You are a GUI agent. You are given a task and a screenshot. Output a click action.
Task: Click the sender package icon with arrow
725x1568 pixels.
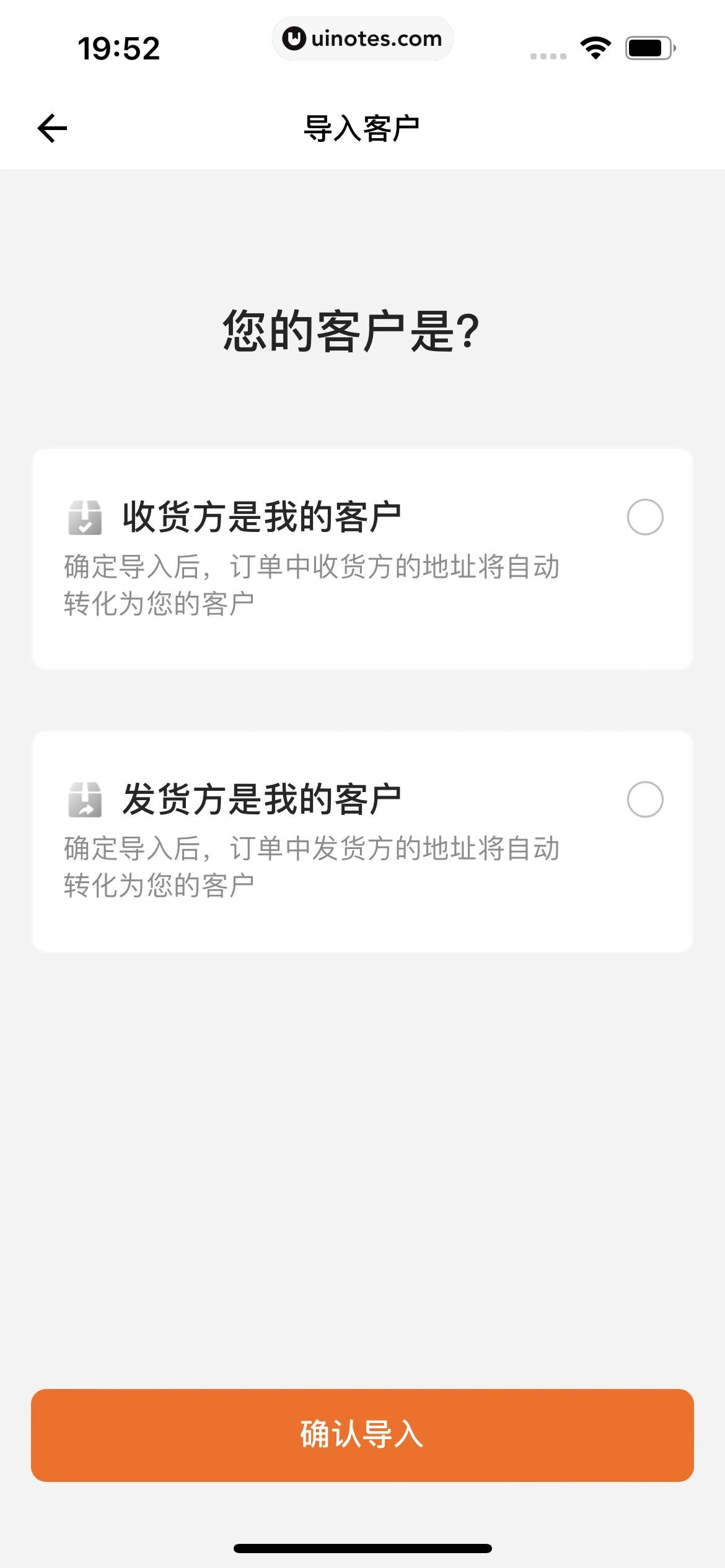pos(86,801)
